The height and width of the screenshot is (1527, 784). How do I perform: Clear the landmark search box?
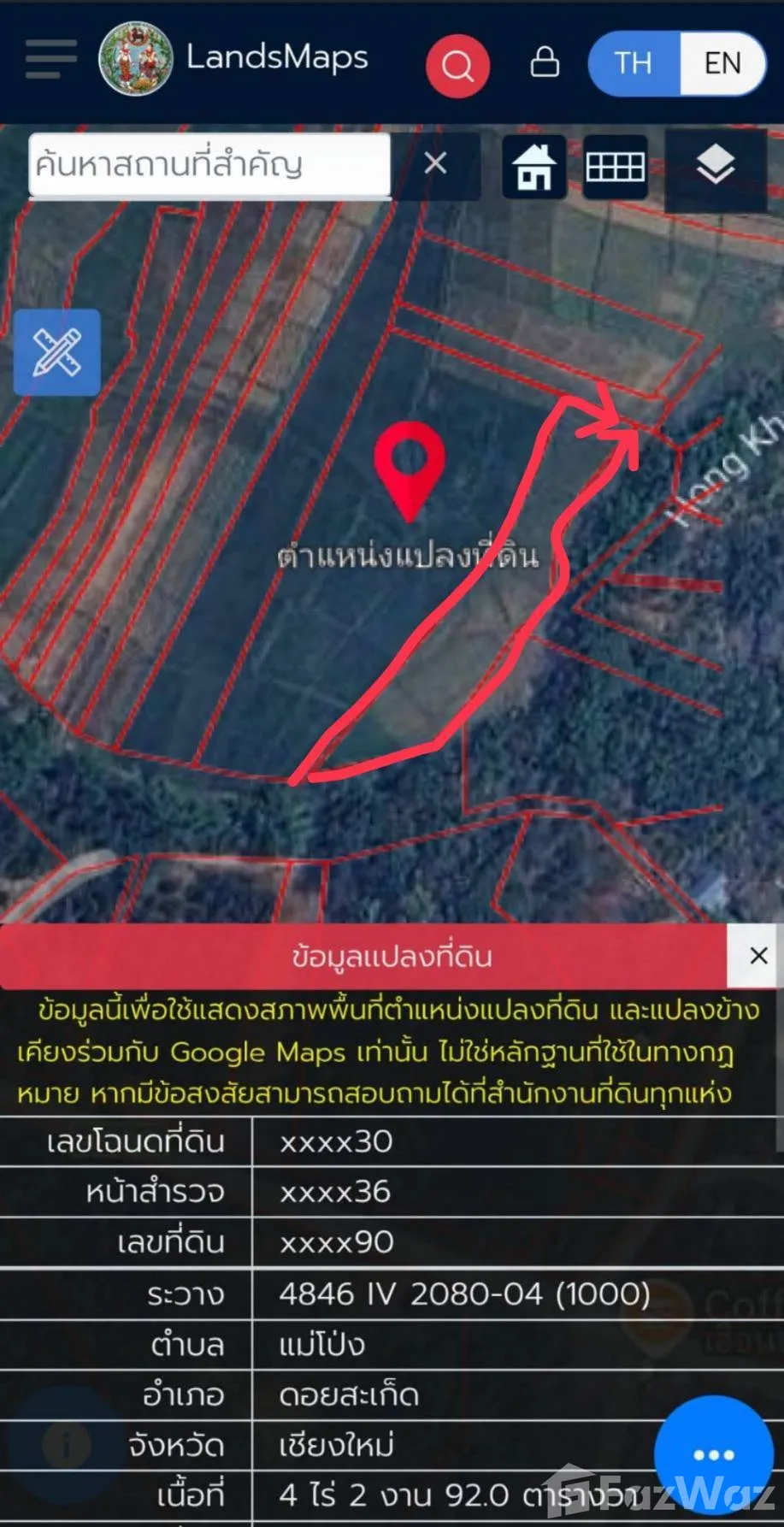[435, 163]
